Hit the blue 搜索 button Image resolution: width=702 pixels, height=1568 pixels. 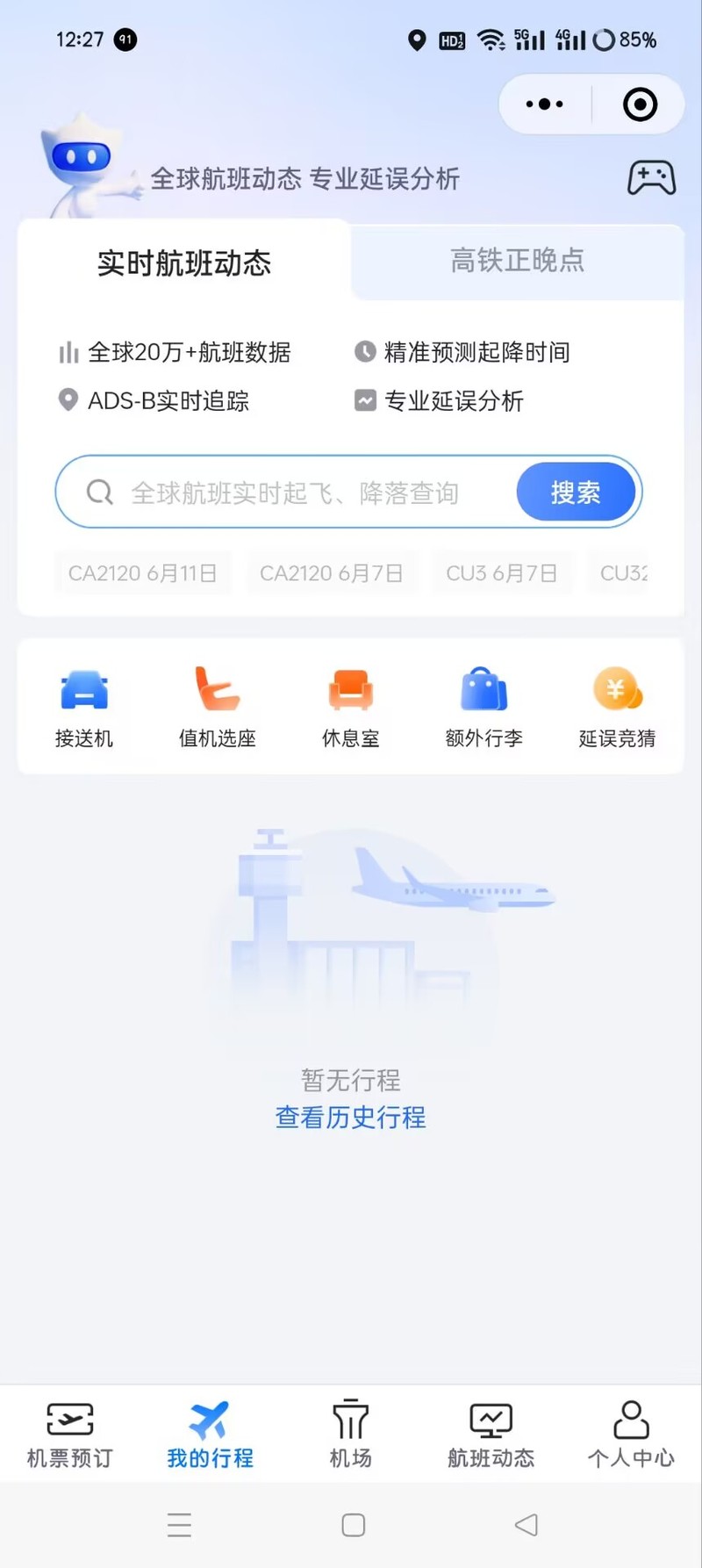point(576,493)
